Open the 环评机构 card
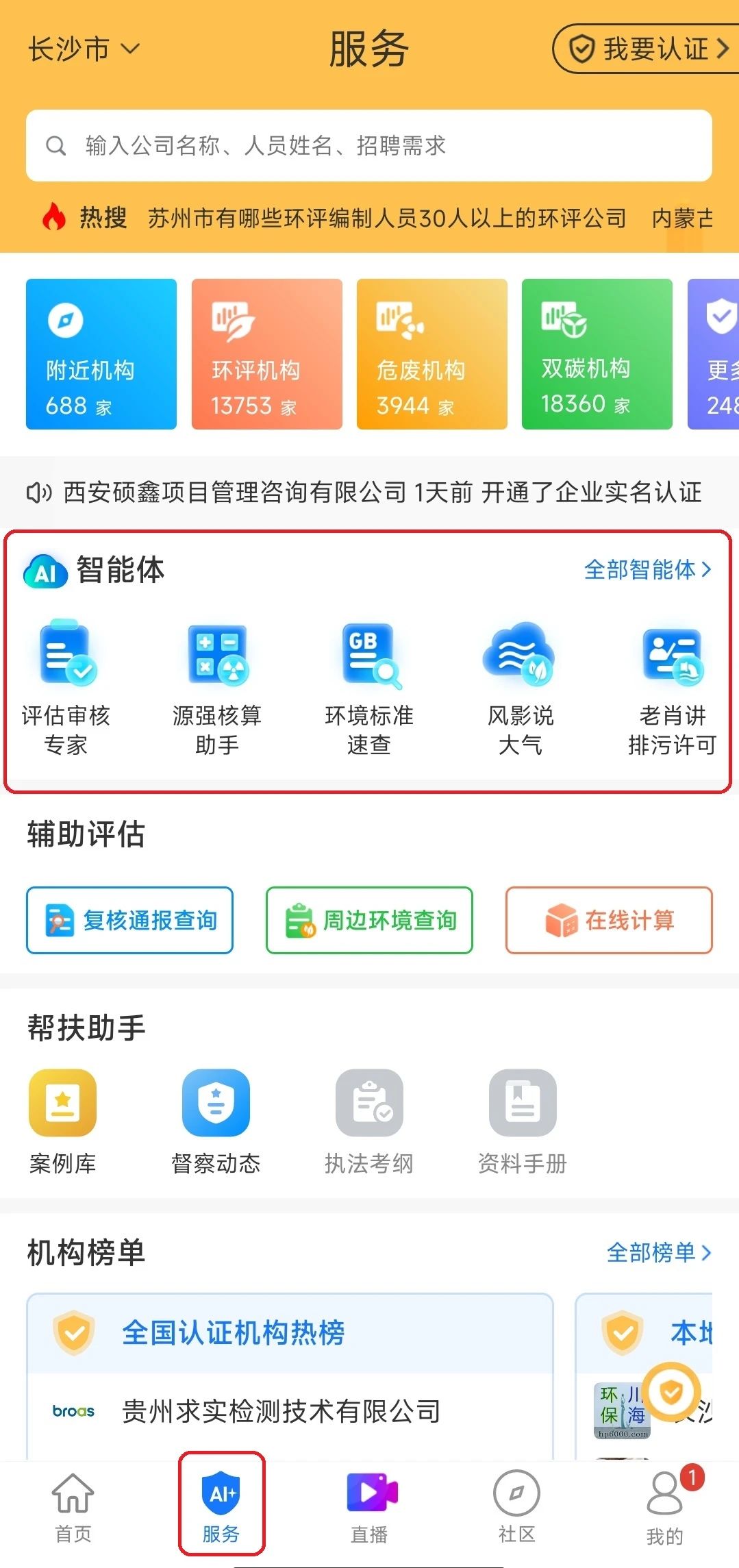 (x=267, y=353)
